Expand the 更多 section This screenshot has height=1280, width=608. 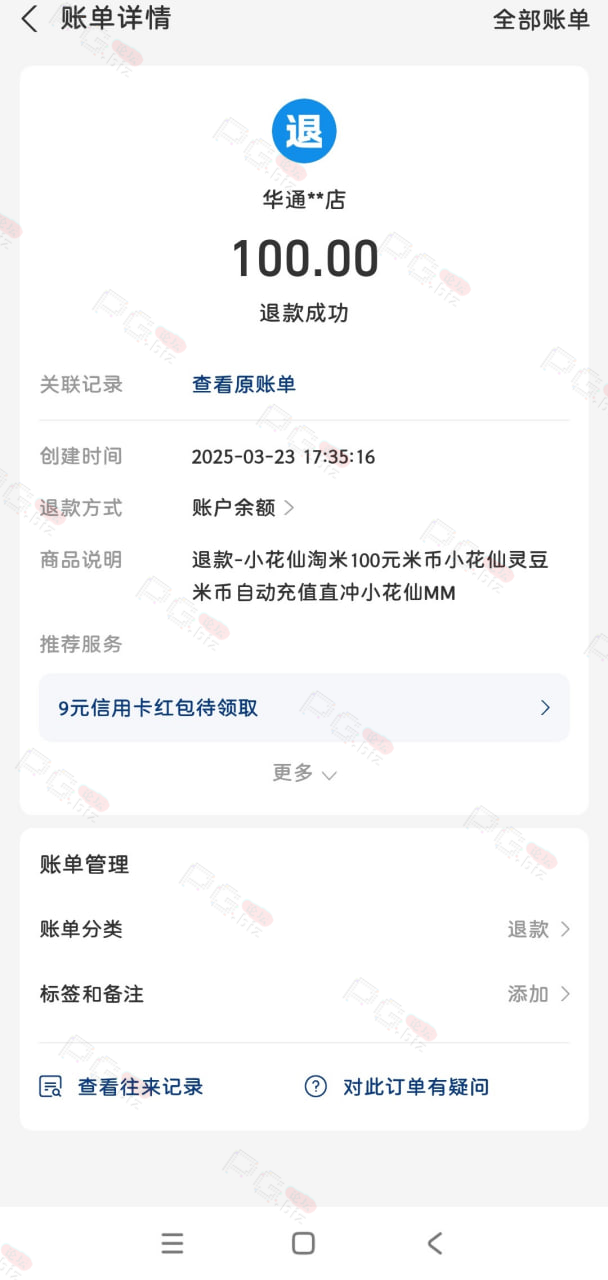click(x=304, y=773)
